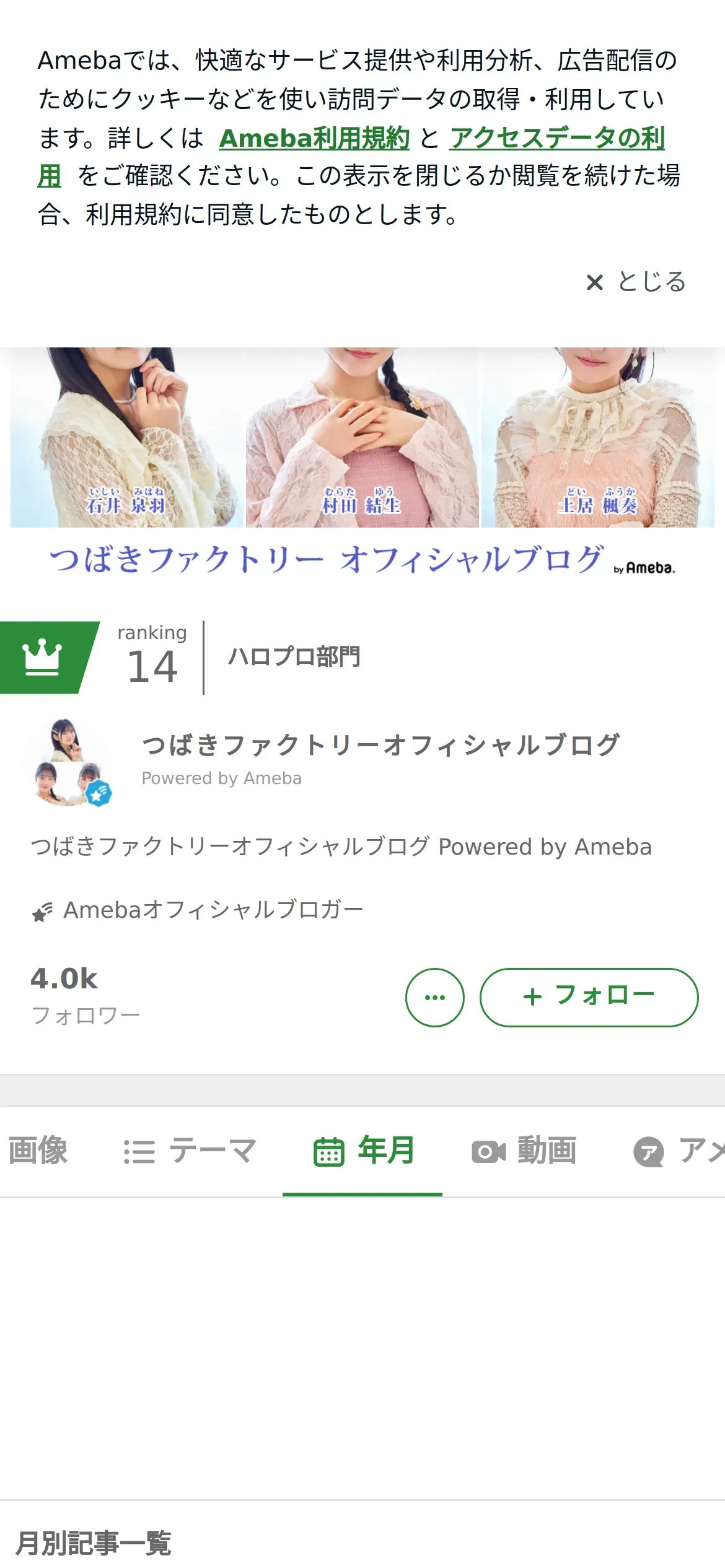Tap the つばきファクトリー blog header banner

point(362,464)
